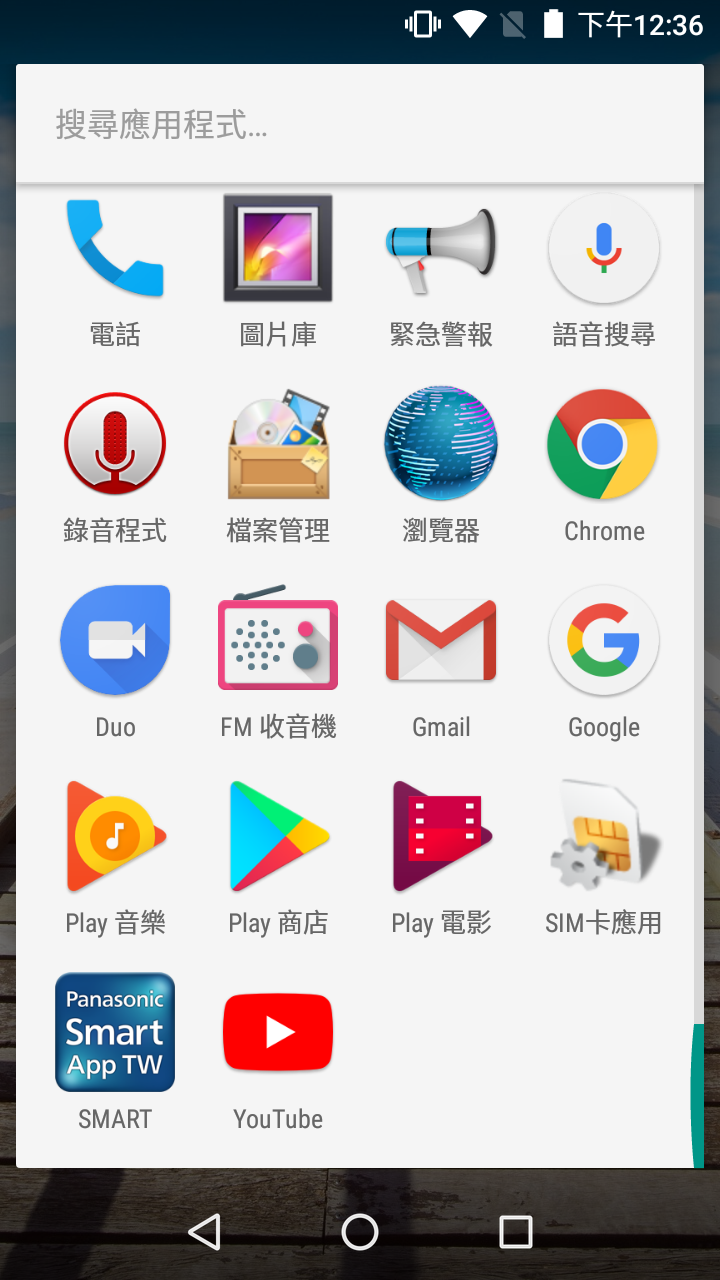Tap the app search field
Viewport: 720px width, 1280px height.
click(358, 125)
